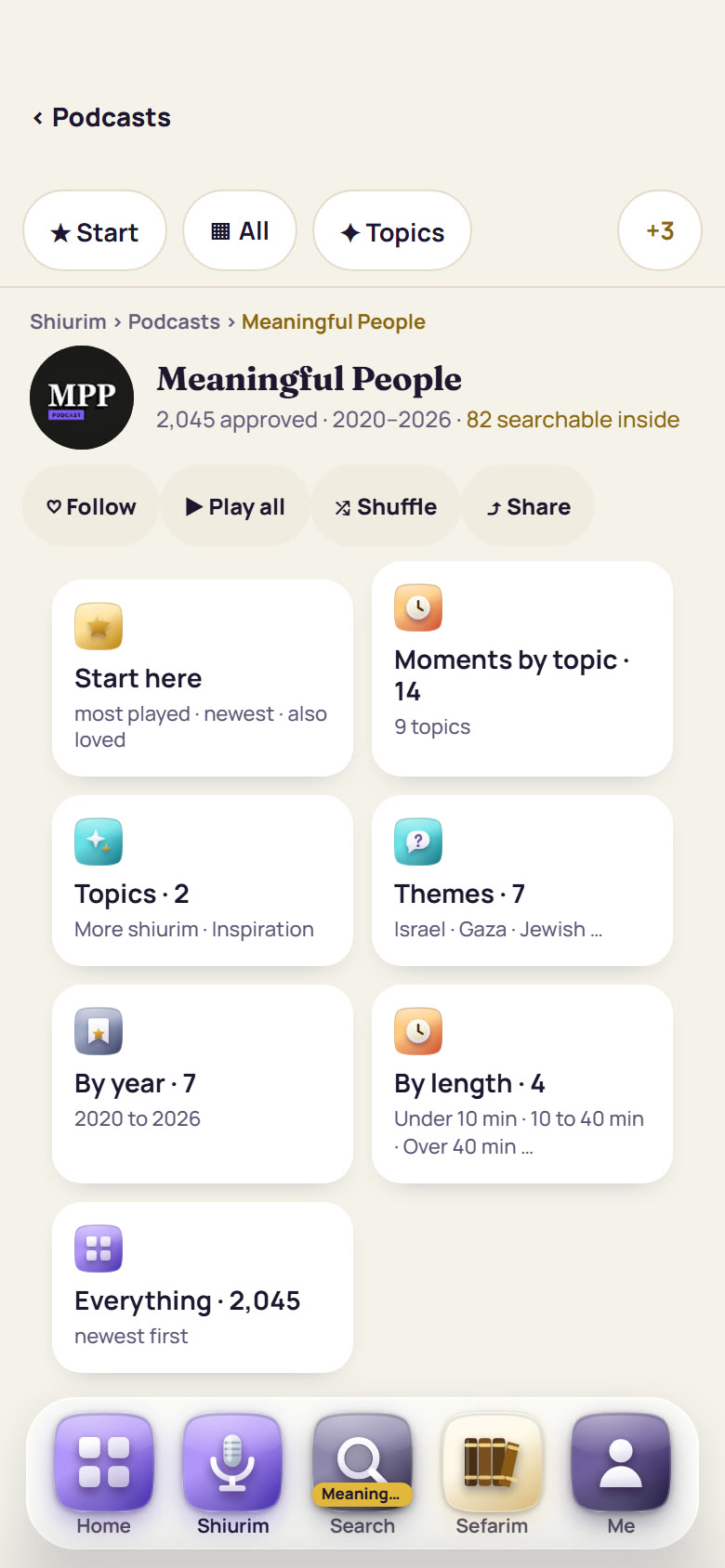Browse episodes By length
The height and width of the screenshot is (1568, 725).
pyautogui.click(x=522, y=1084)
